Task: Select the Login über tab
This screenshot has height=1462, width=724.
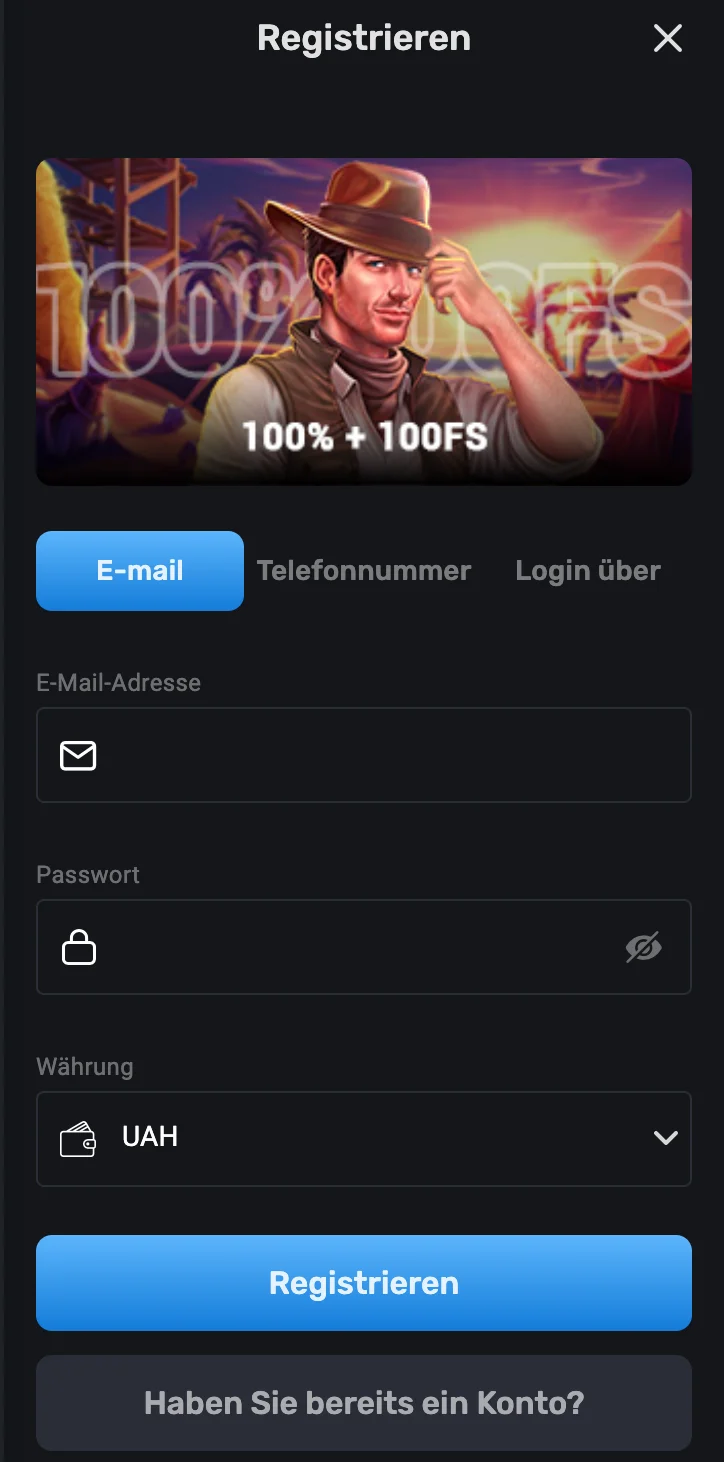Action: point(587,570)
